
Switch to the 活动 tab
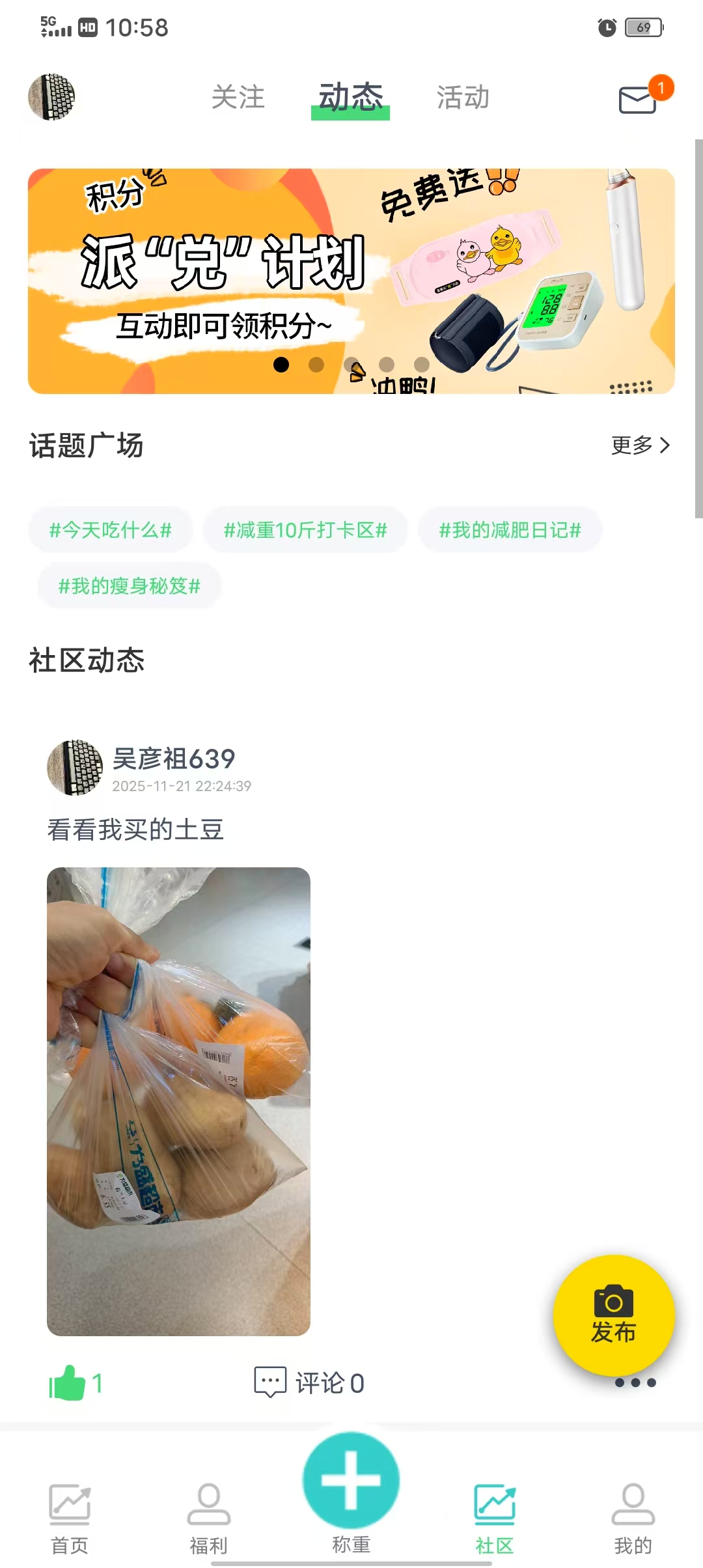tap(463, 98)
